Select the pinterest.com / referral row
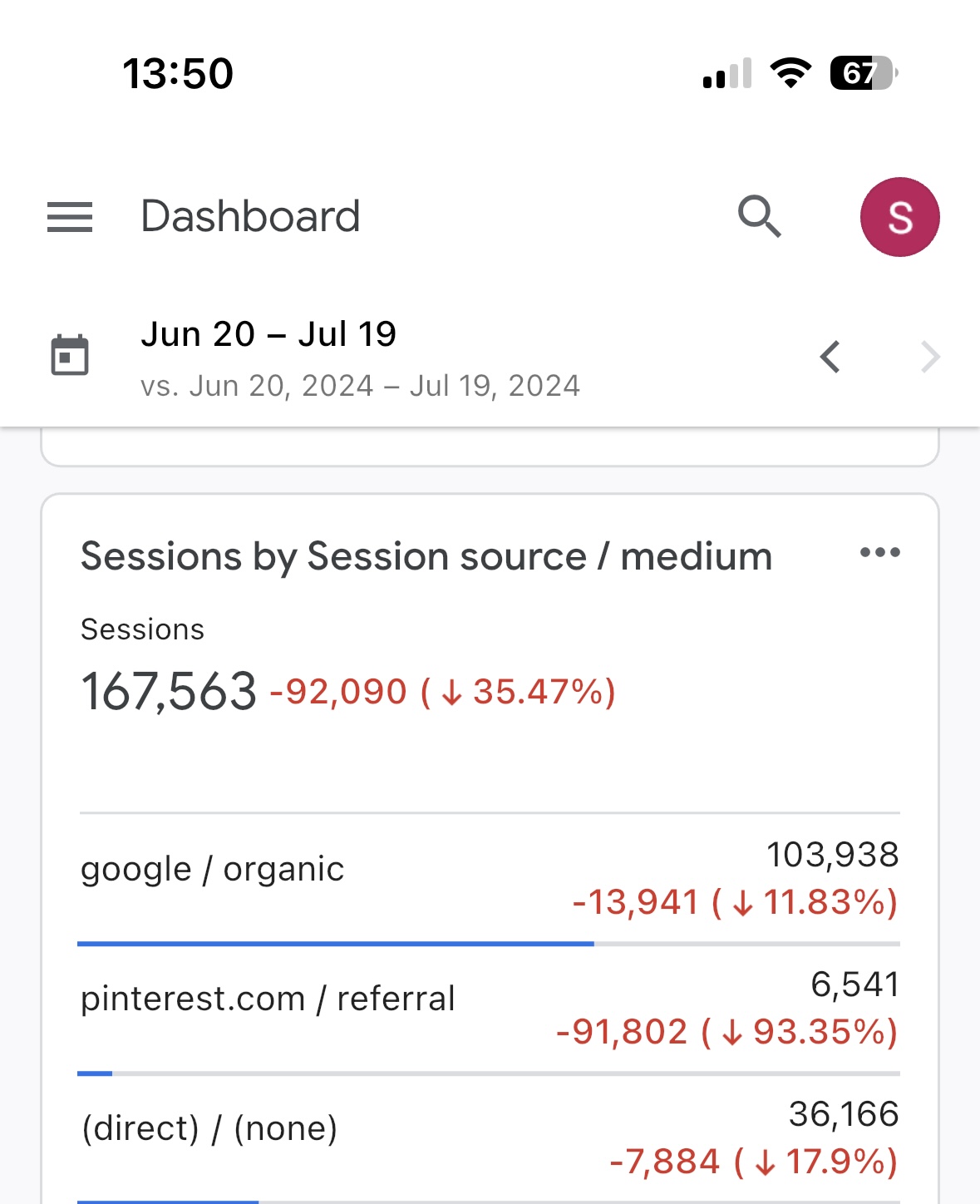This screenshot has width=980, height=1204. (x=489, y=1008)
